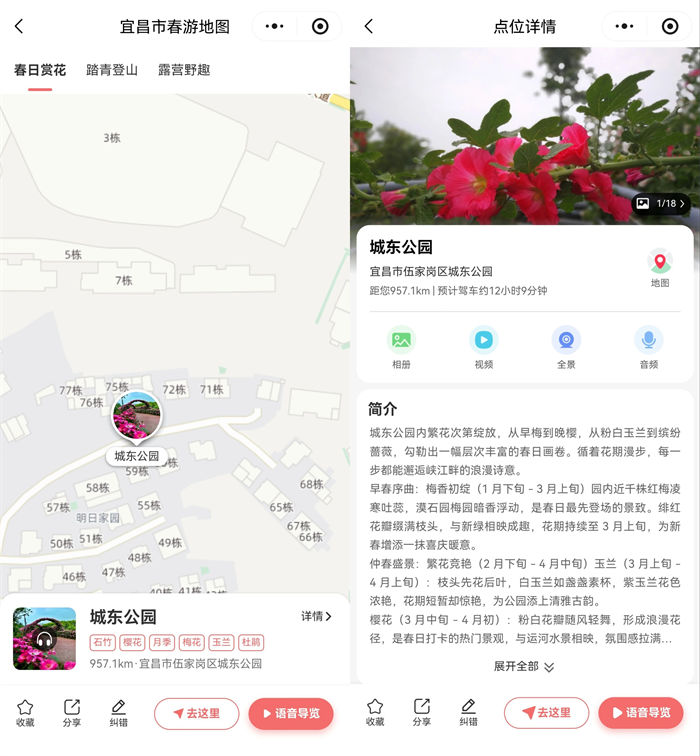Switch to the 踏青登山 tab

coord(112,70)
